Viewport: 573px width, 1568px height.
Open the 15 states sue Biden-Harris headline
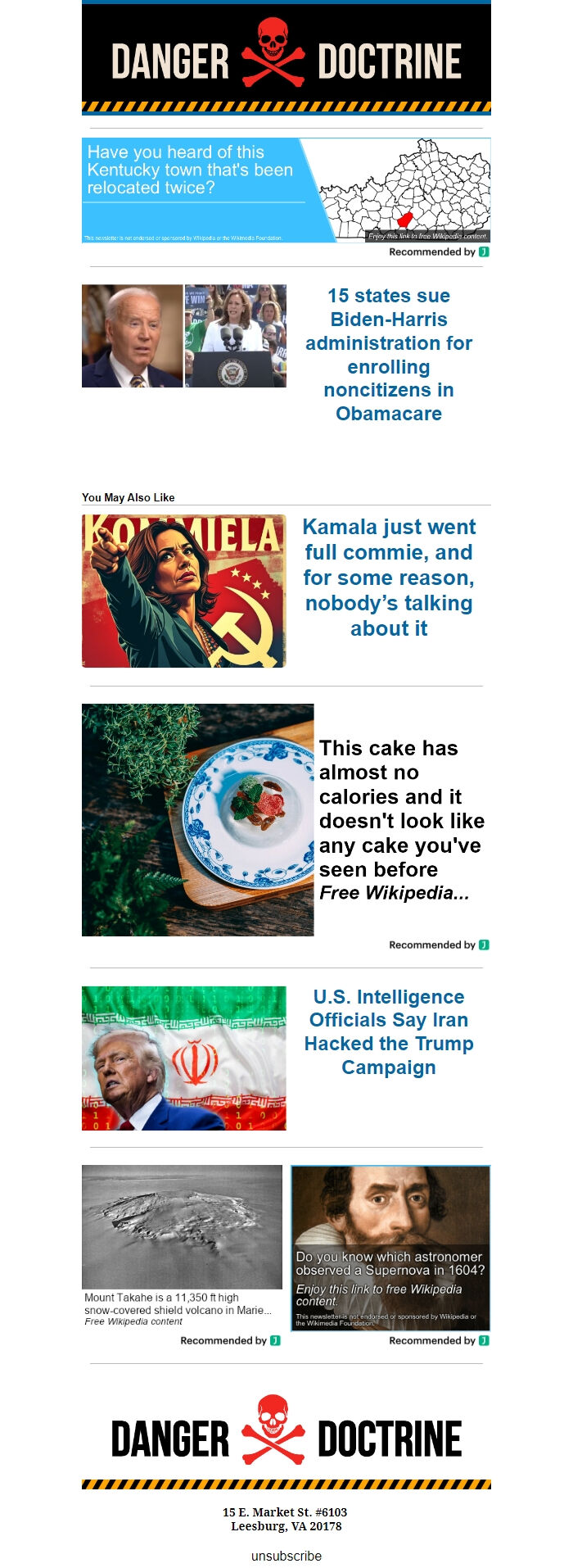[388, 354]
